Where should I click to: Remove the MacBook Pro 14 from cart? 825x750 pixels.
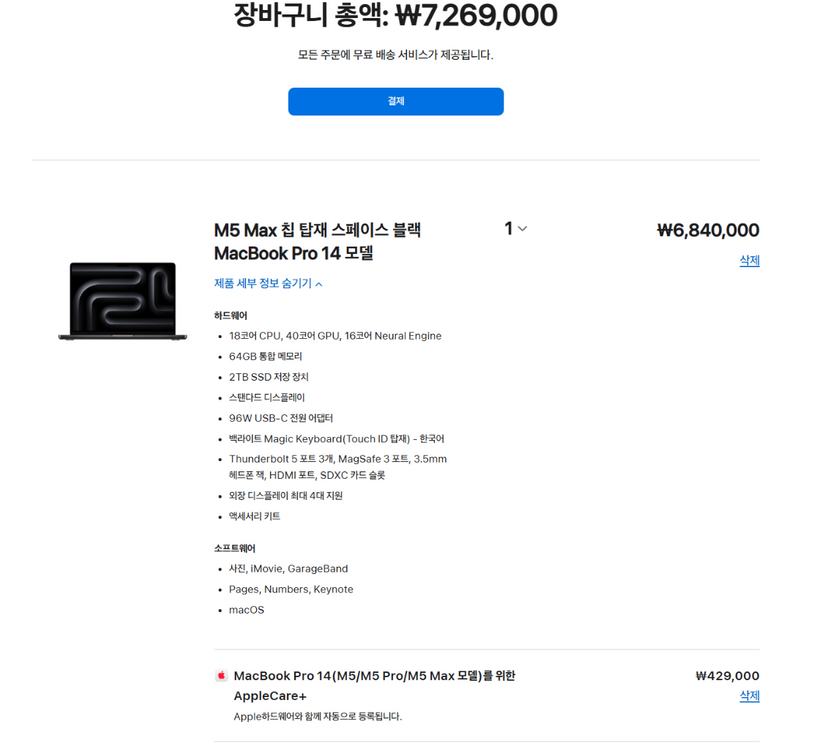coord(749,261)
